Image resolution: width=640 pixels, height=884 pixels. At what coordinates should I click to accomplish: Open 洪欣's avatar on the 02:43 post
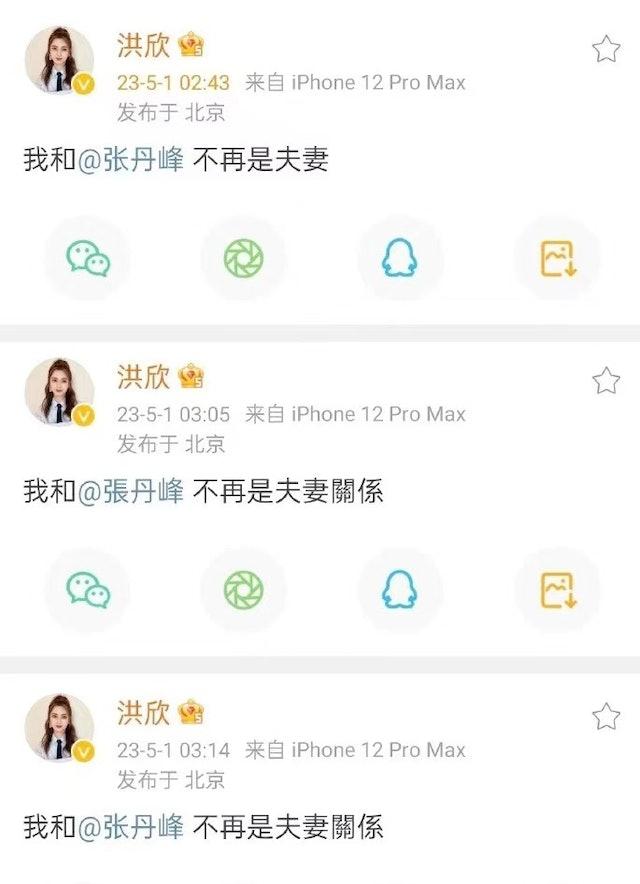59,61
